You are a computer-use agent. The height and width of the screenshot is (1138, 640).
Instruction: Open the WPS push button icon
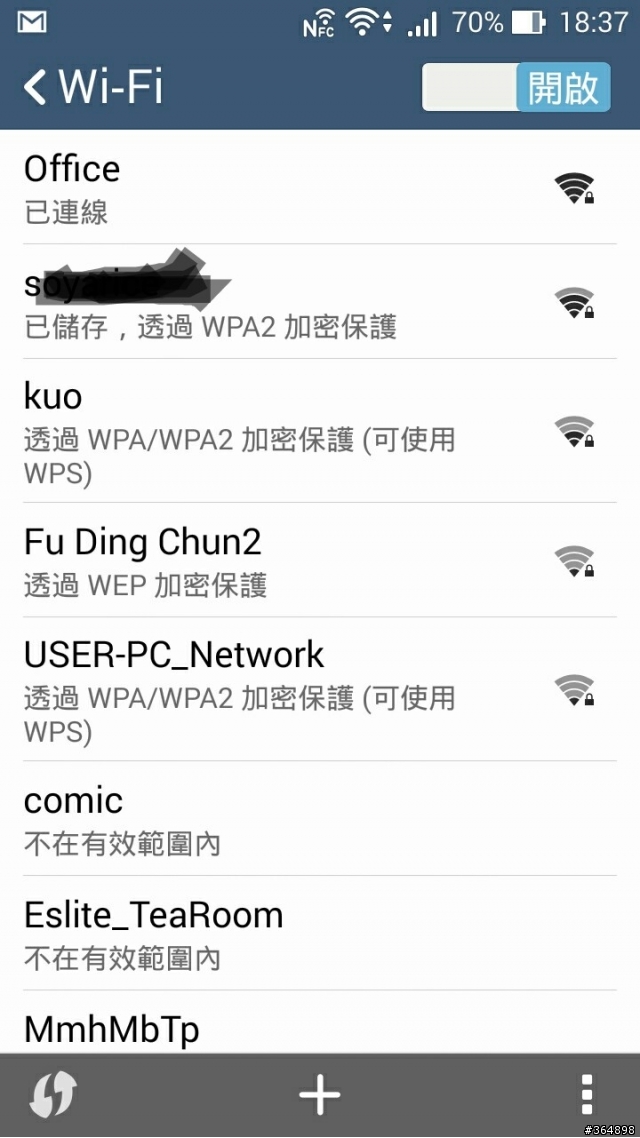click(x=53, y=1096)
